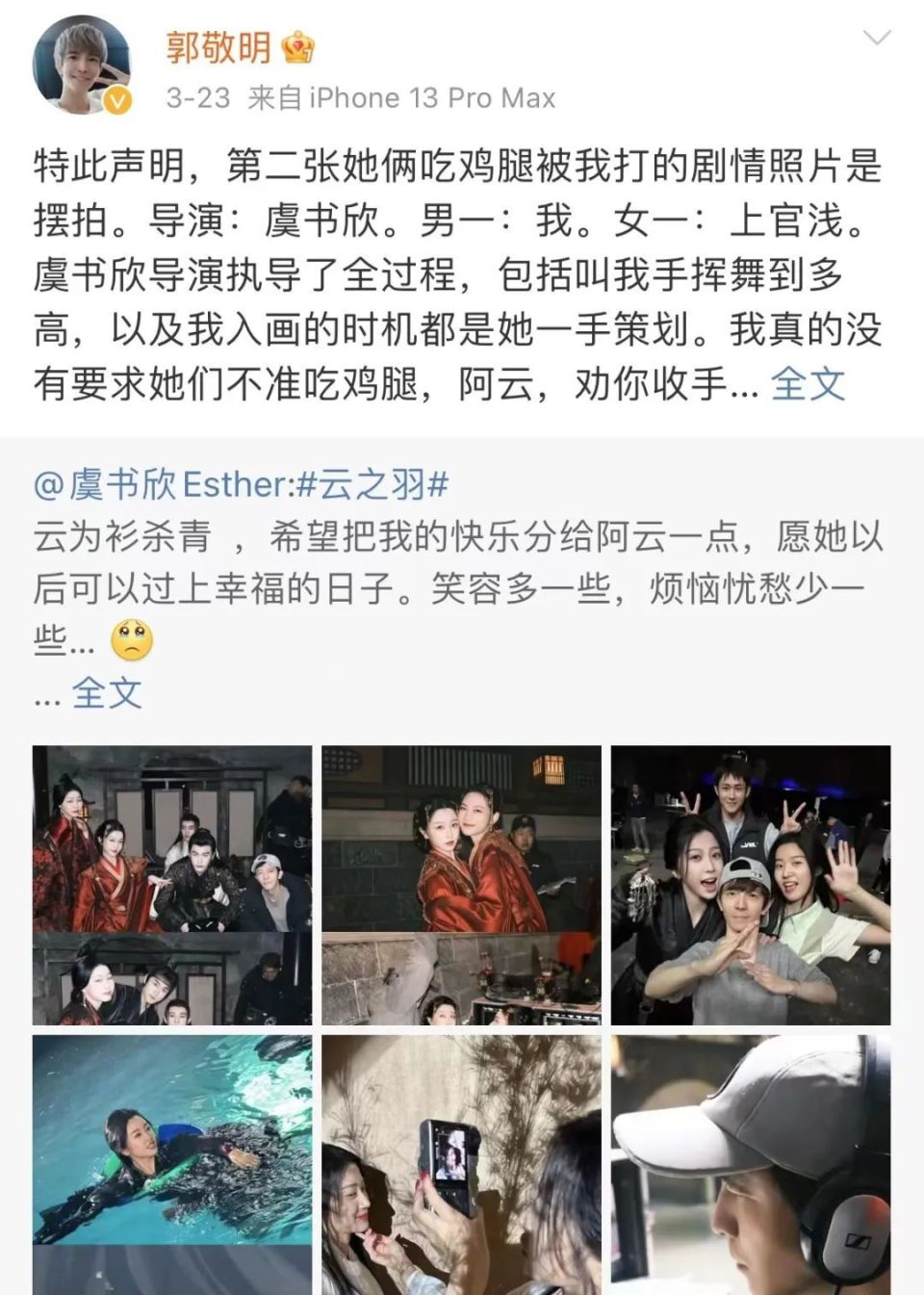Expand the reposted post's 全文 link
The width and height of the screenshot is (924, 1295).
[106, 692]
